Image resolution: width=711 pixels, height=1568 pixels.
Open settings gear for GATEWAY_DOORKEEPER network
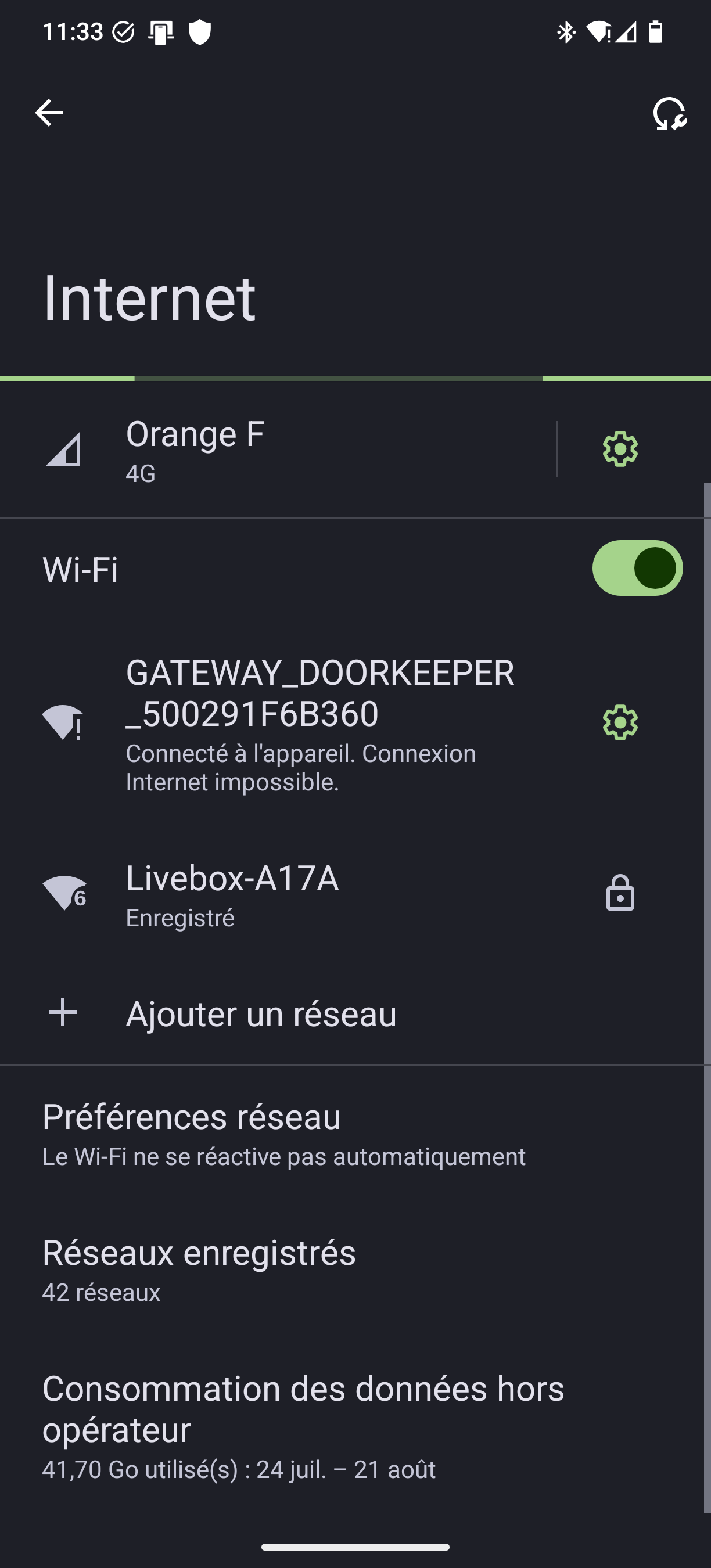tap(620, 723)
